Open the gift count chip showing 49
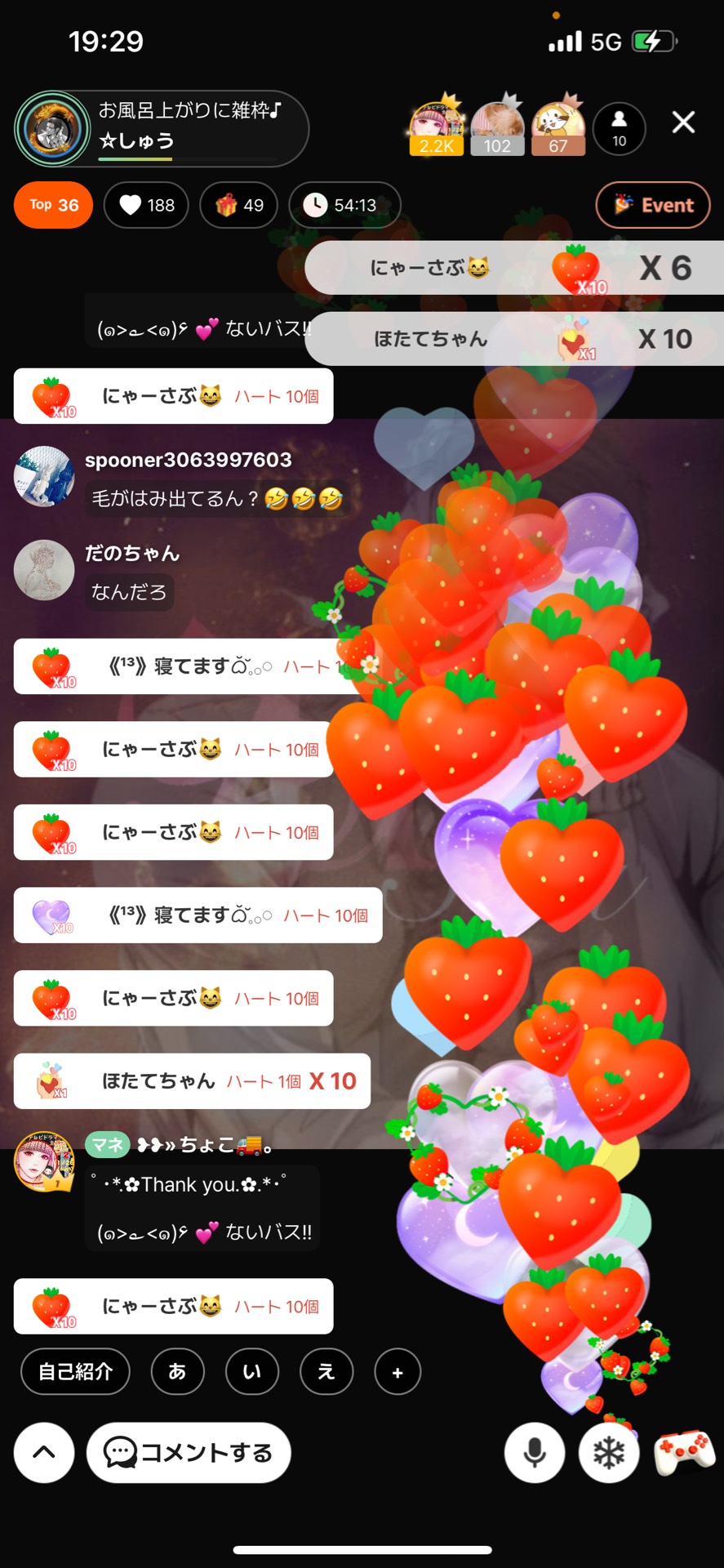Image resolution: width=724 pixels, height=1568 pixels. (x=239, y=205)
